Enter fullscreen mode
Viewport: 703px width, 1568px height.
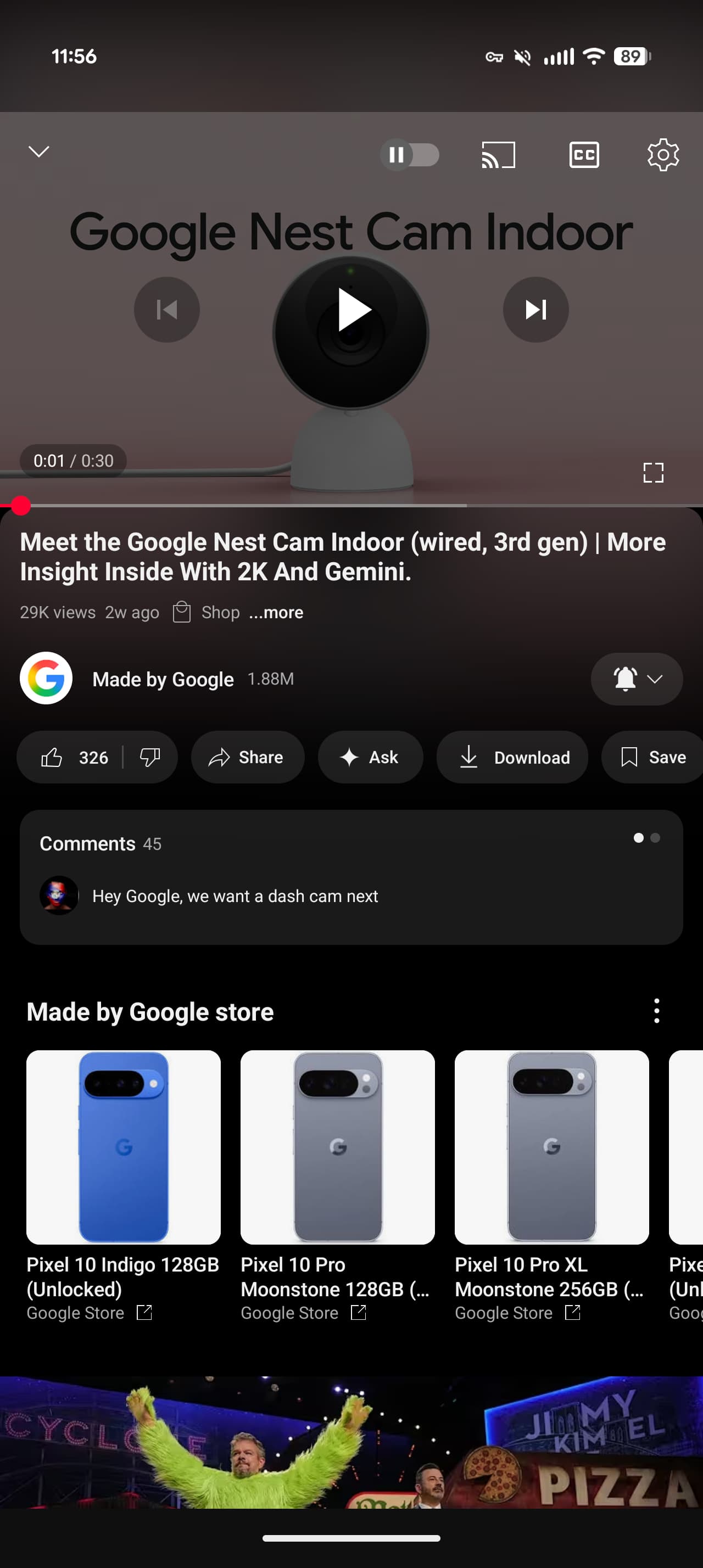pos(652,472)
